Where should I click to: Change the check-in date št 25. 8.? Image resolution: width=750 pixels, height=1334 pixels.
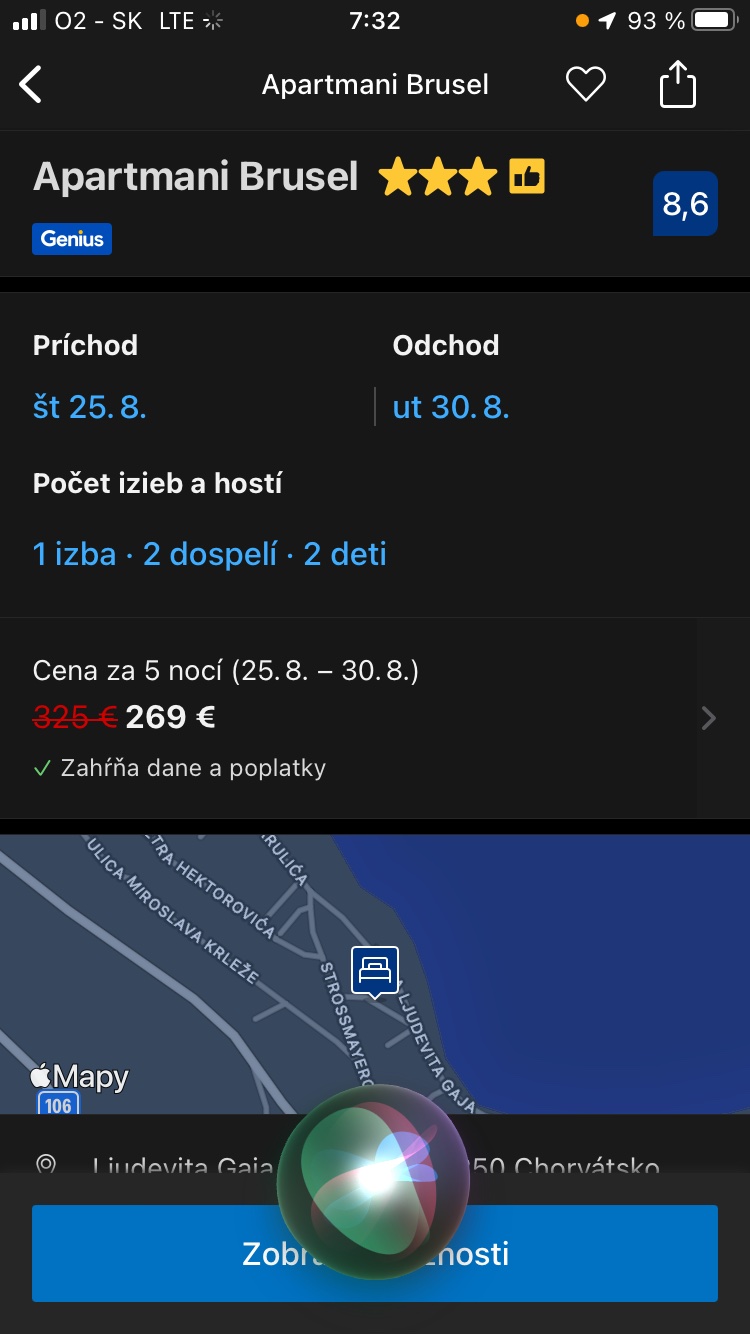(90, 407)
